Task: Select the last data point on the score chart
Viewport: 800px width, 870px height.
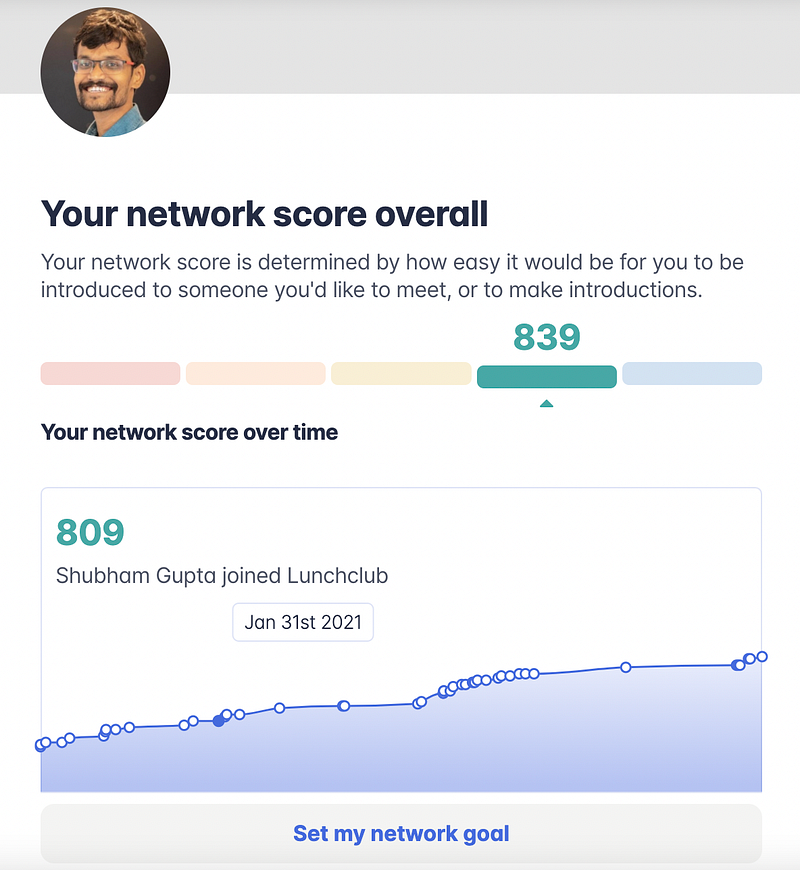Action: click(x=762, y=656)
